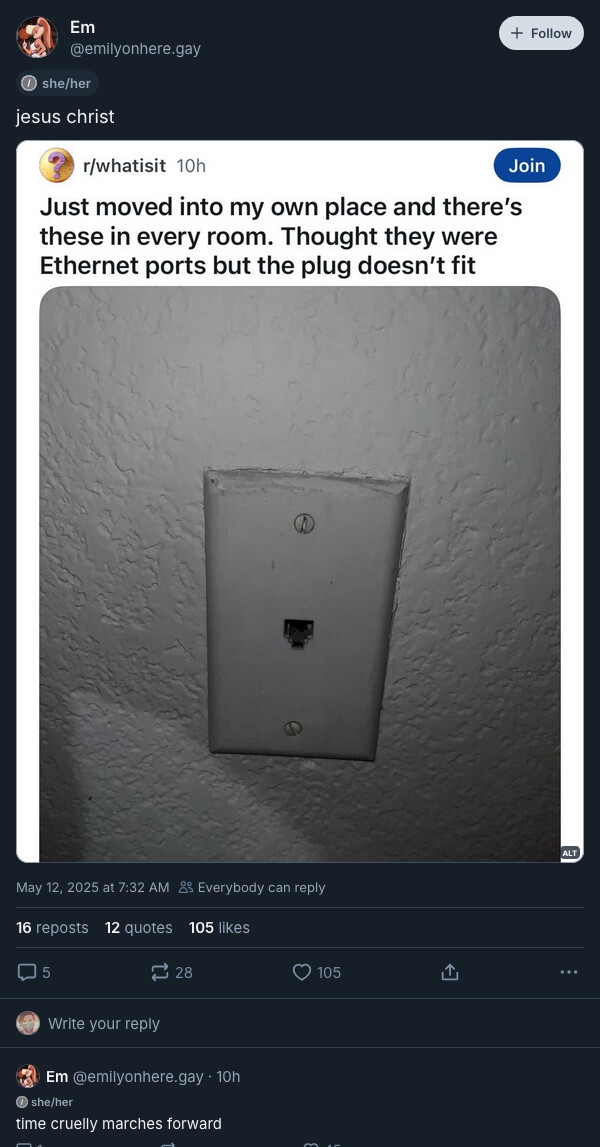This screenshot has height=1147, width=600.
Task: Tap the reply icon with 5 replies
Action: [34, 972]
